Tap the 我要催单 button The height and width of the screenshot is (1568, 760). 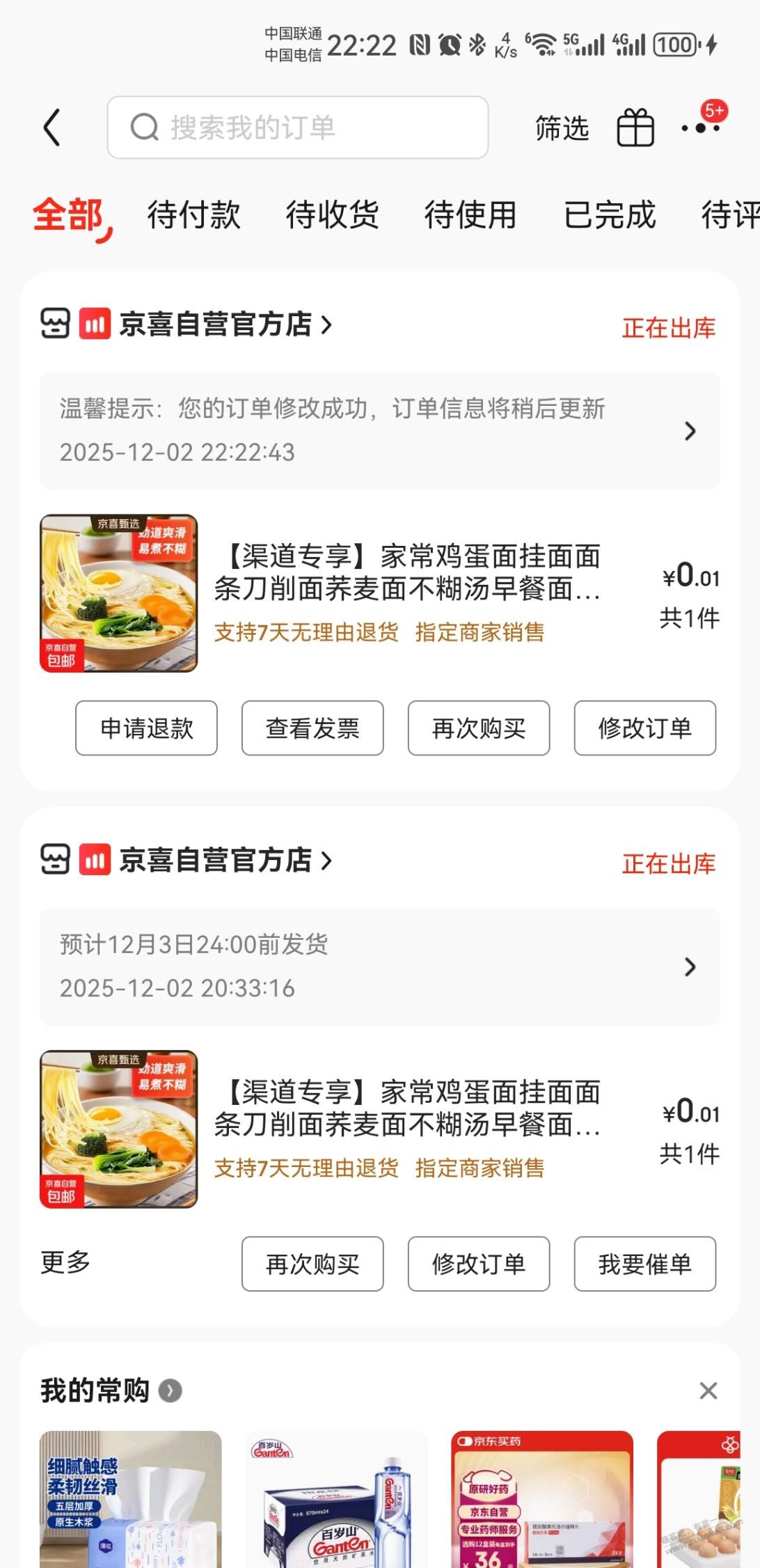[644, 1264]
